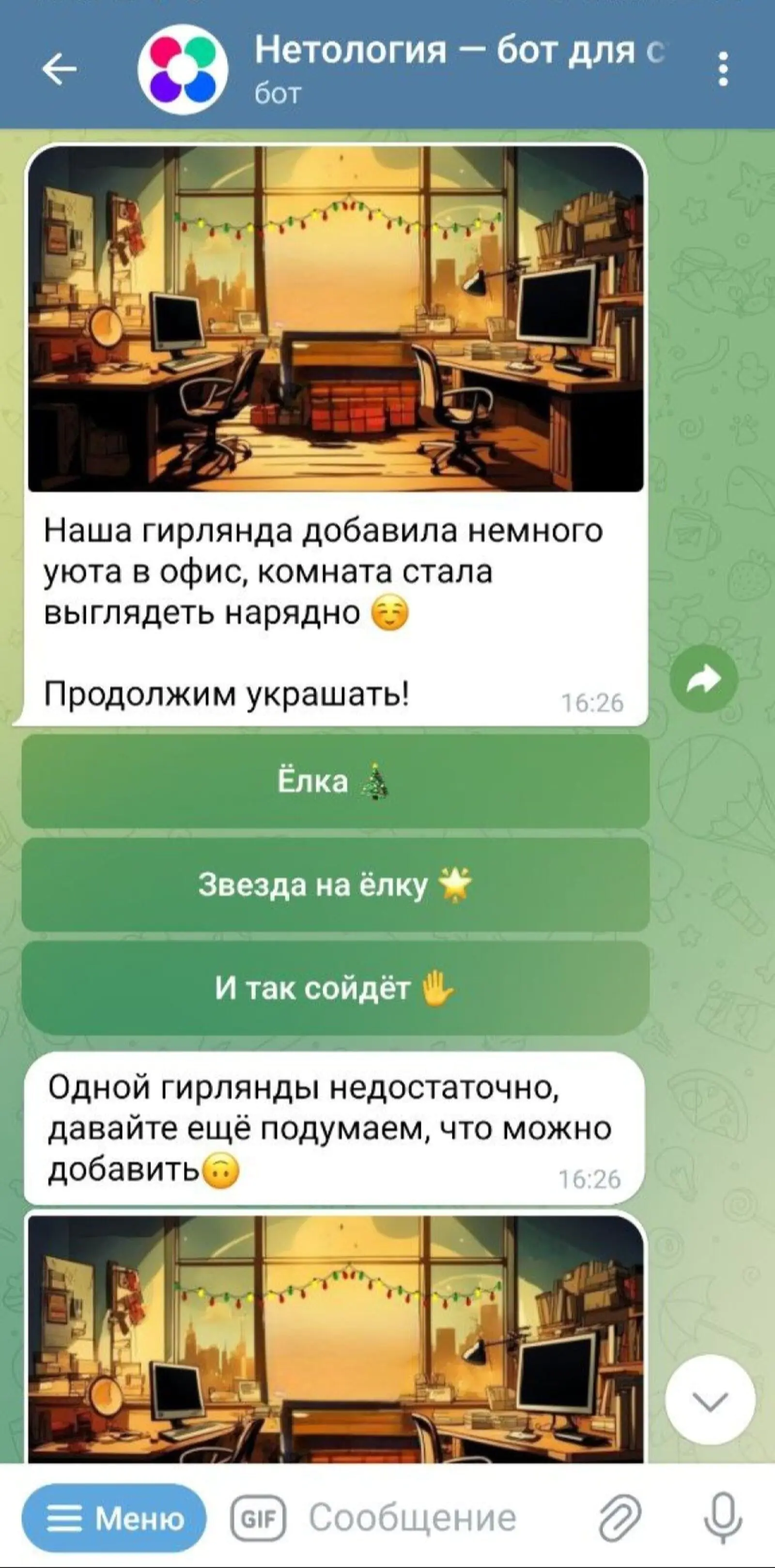Open the decorated office image with garland message
The height and width of the screenshot is (1568, 775).
pos(336,318)
